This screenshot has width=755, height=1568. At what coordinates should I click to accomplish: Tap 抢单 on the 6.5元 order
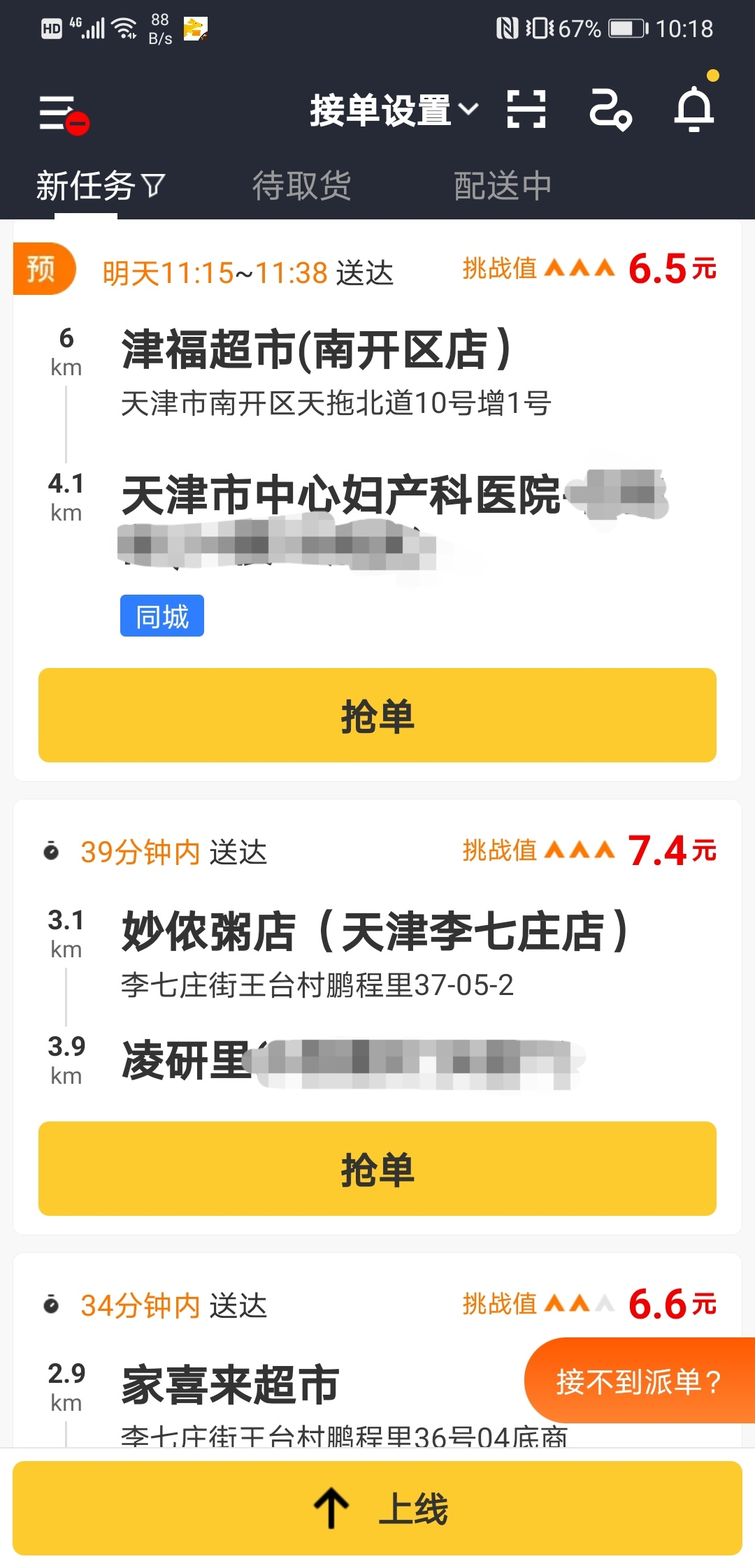377,715
